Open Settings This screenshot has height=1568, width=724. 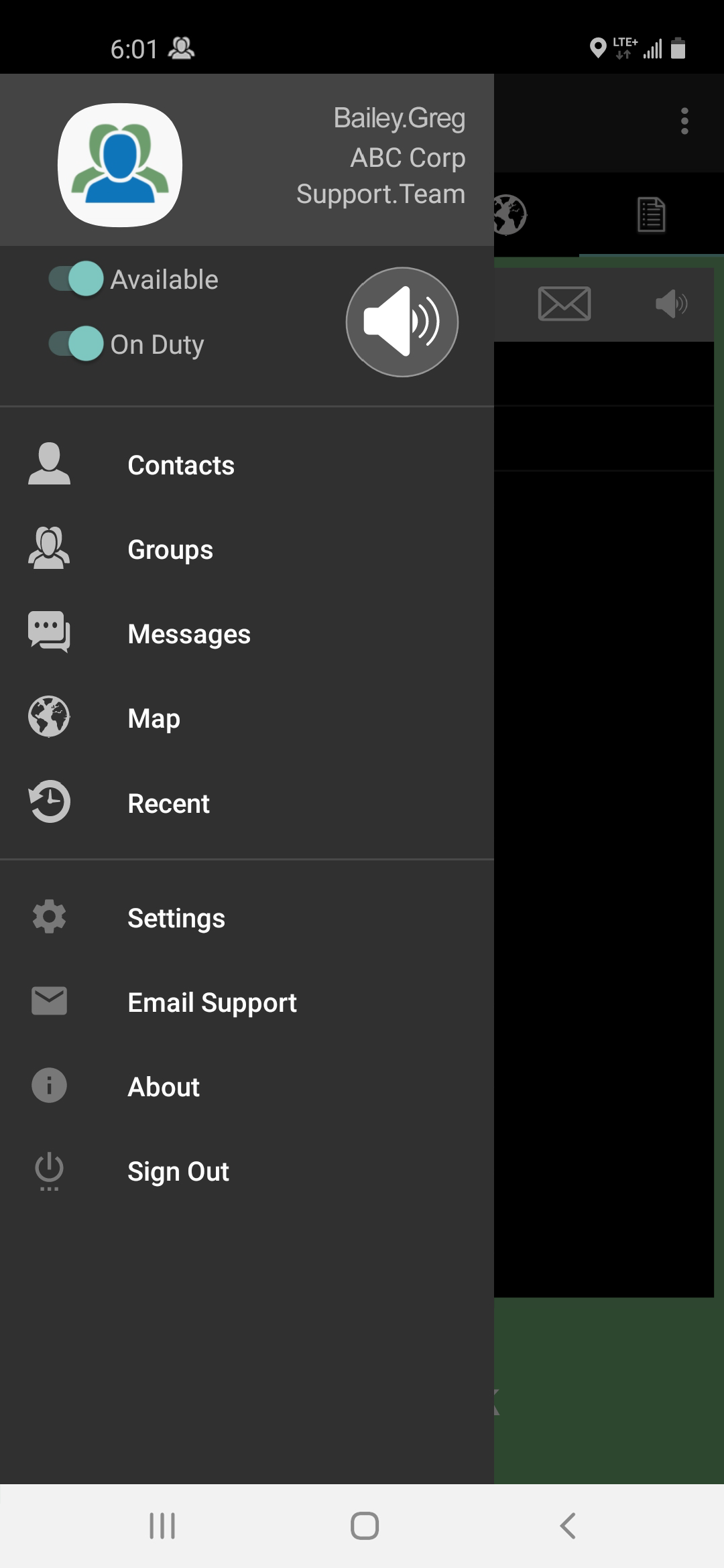pyautogui.click(x=176, y=918)
